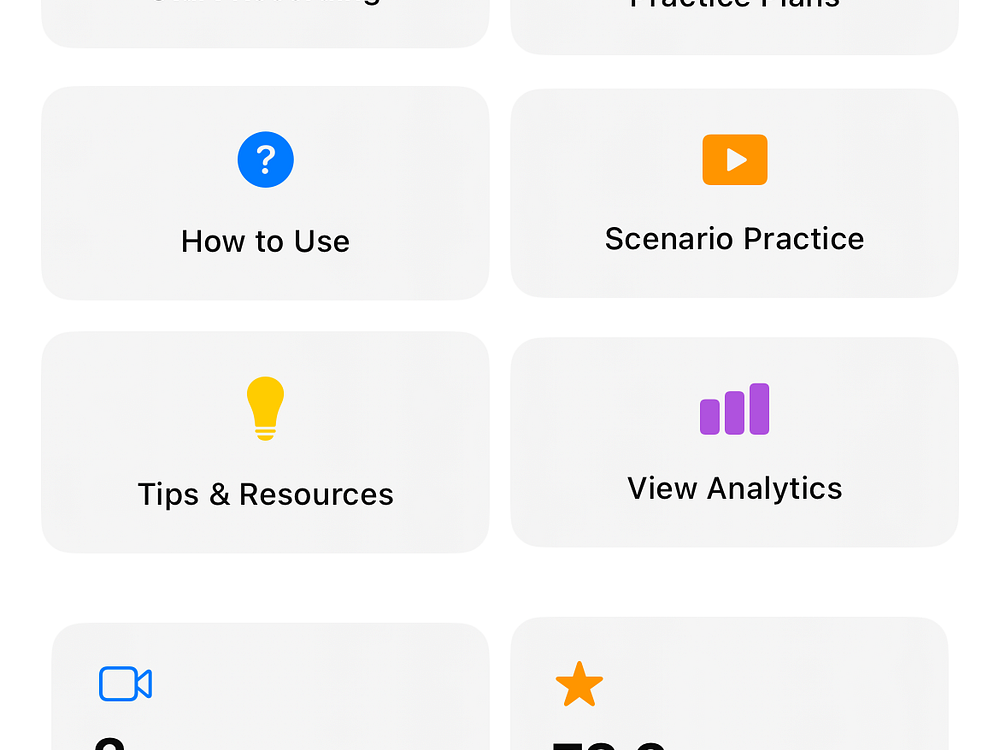Start Scenario Practice

point(734,193)
